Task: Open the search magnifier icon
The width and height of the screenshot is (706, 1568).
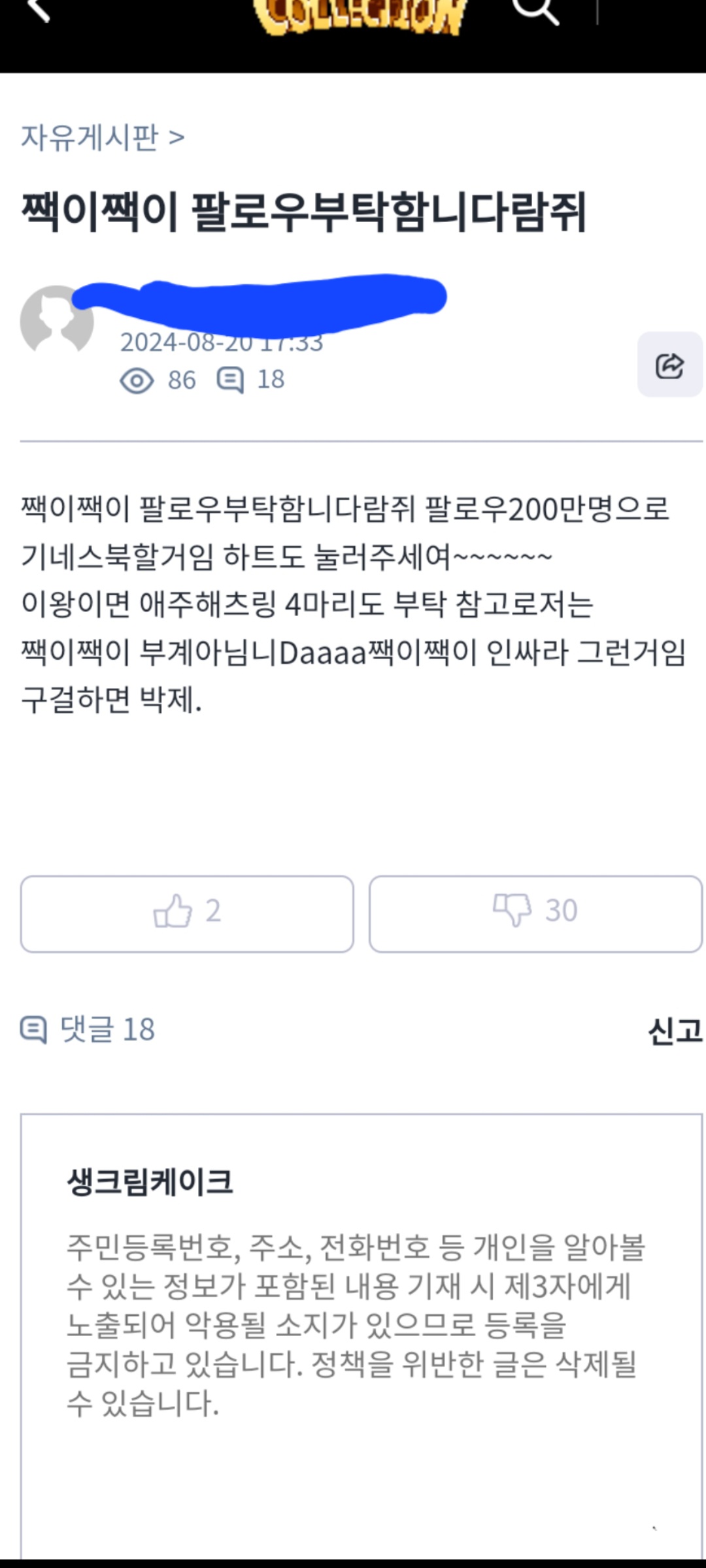Action: [535, 9]
